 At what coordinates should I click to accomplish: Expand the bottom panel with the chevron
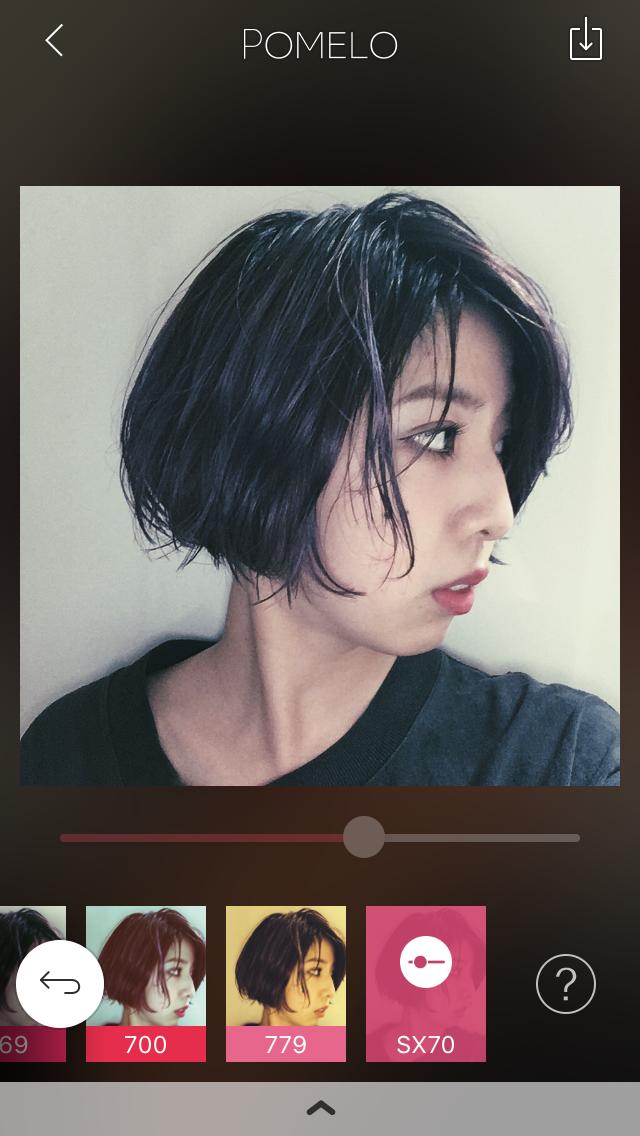320,1107
